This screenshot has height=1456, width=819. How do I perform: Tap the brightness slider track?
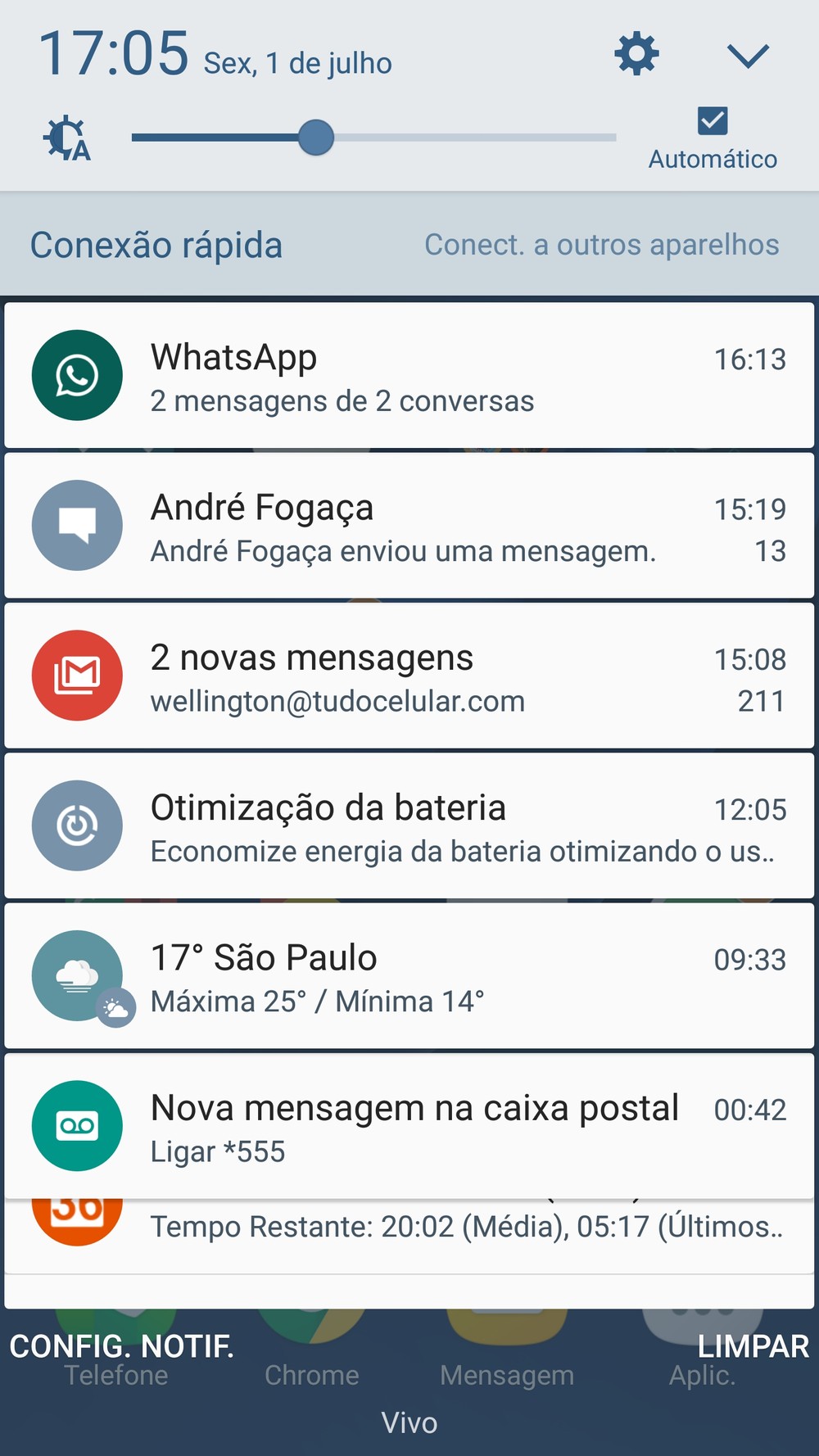tap(373, 138)
